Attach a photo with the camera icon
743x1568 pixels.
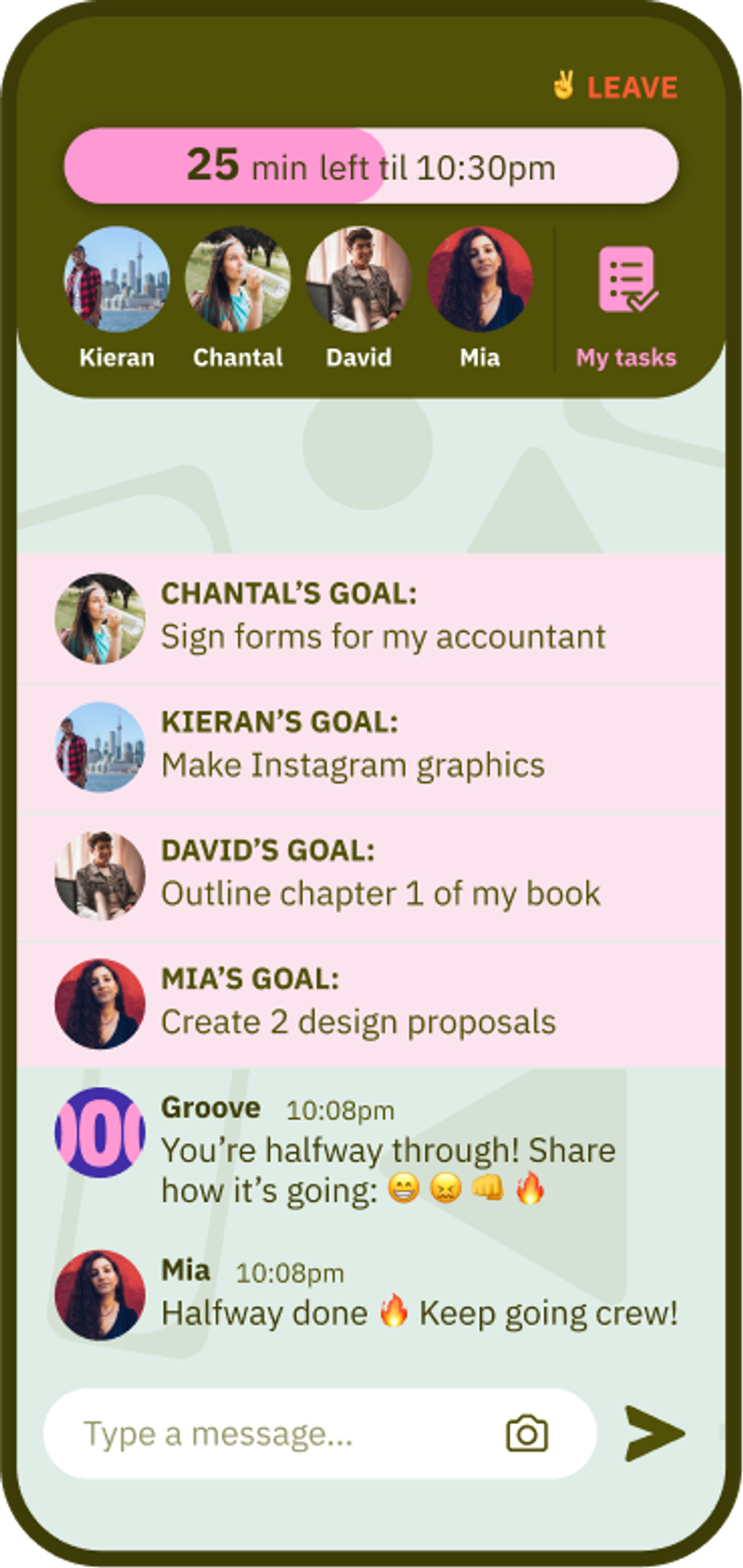(x=527, y=1434)
